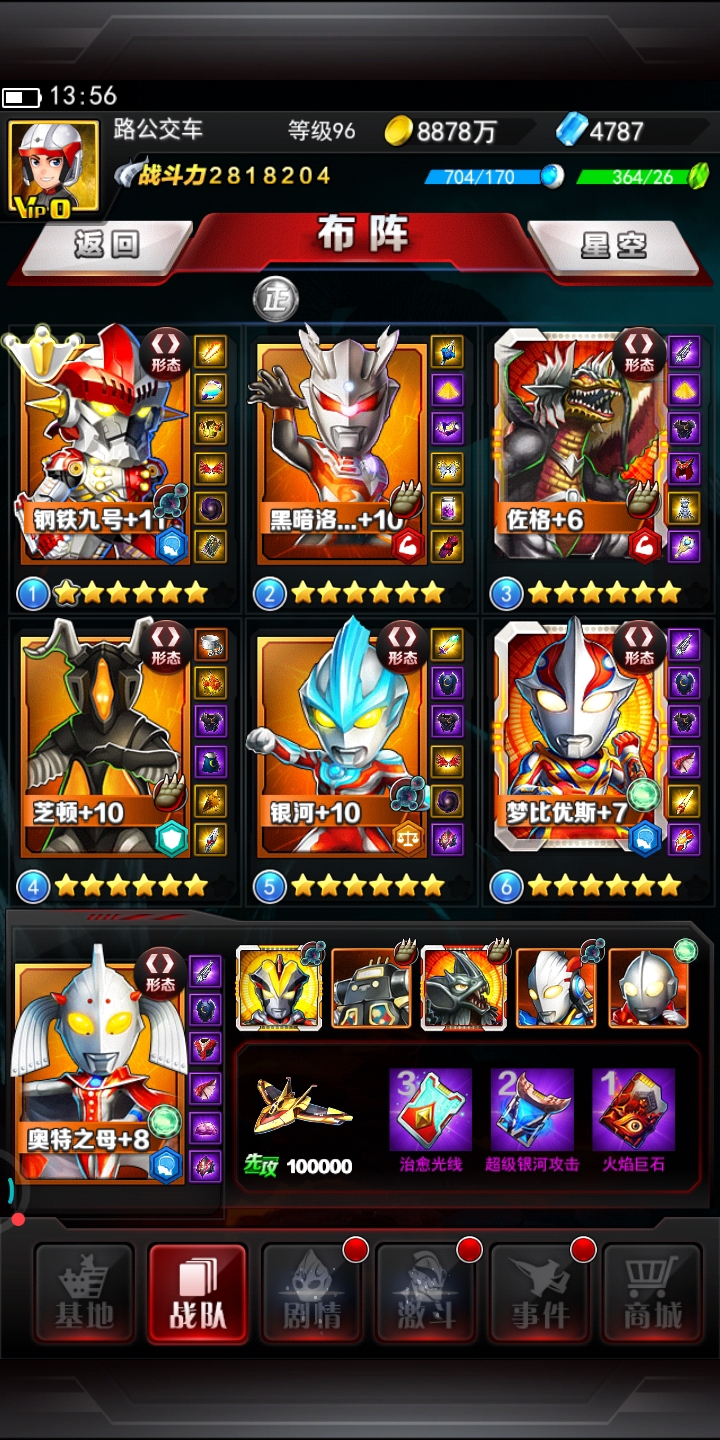Open the player avatar profile
Viewport: 720px width, 1440px height.
pyautogui.click(x=54, y=167)
